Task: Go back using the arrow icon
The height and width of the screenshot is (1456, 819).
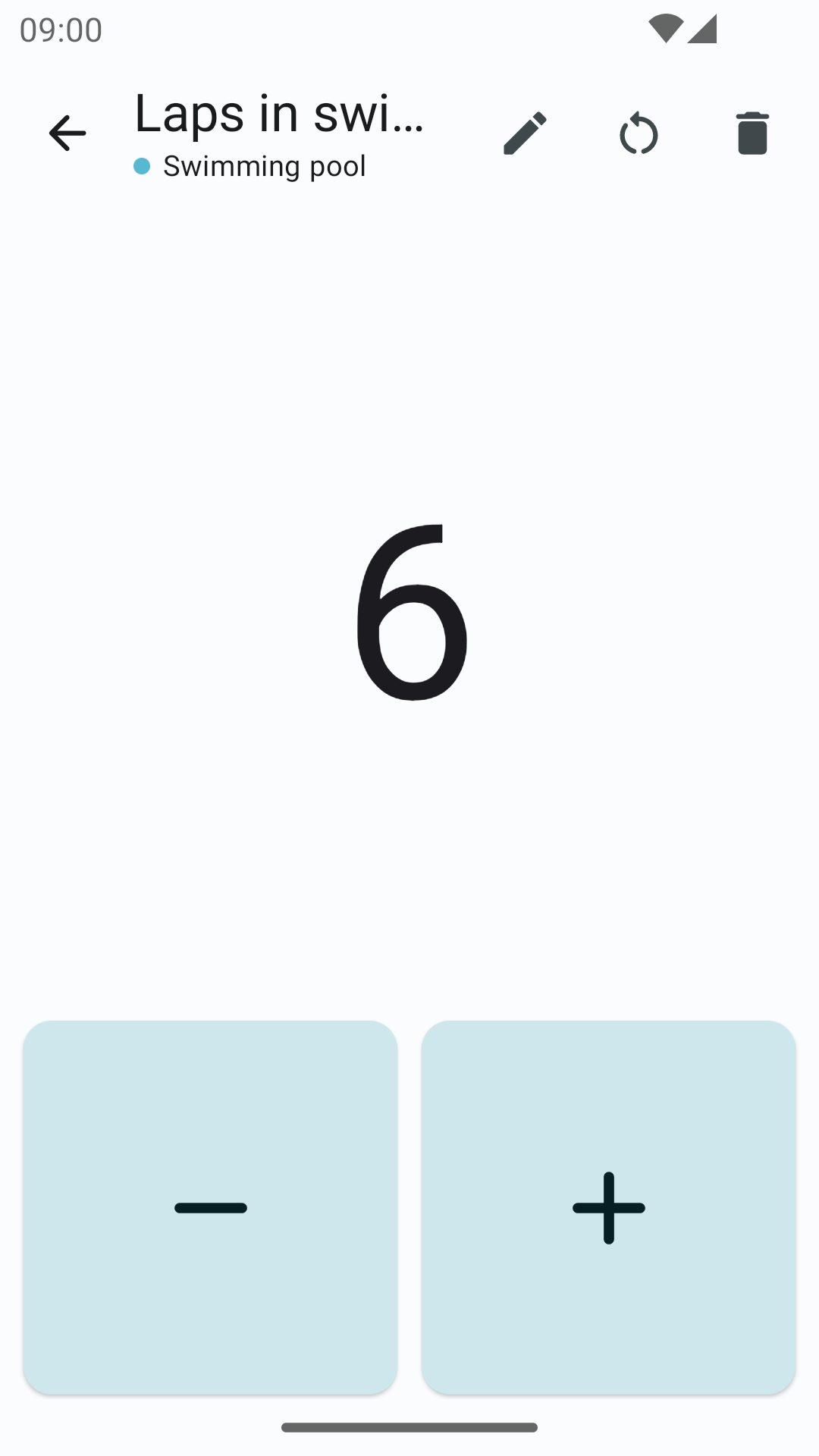Action: click(67, 133)
